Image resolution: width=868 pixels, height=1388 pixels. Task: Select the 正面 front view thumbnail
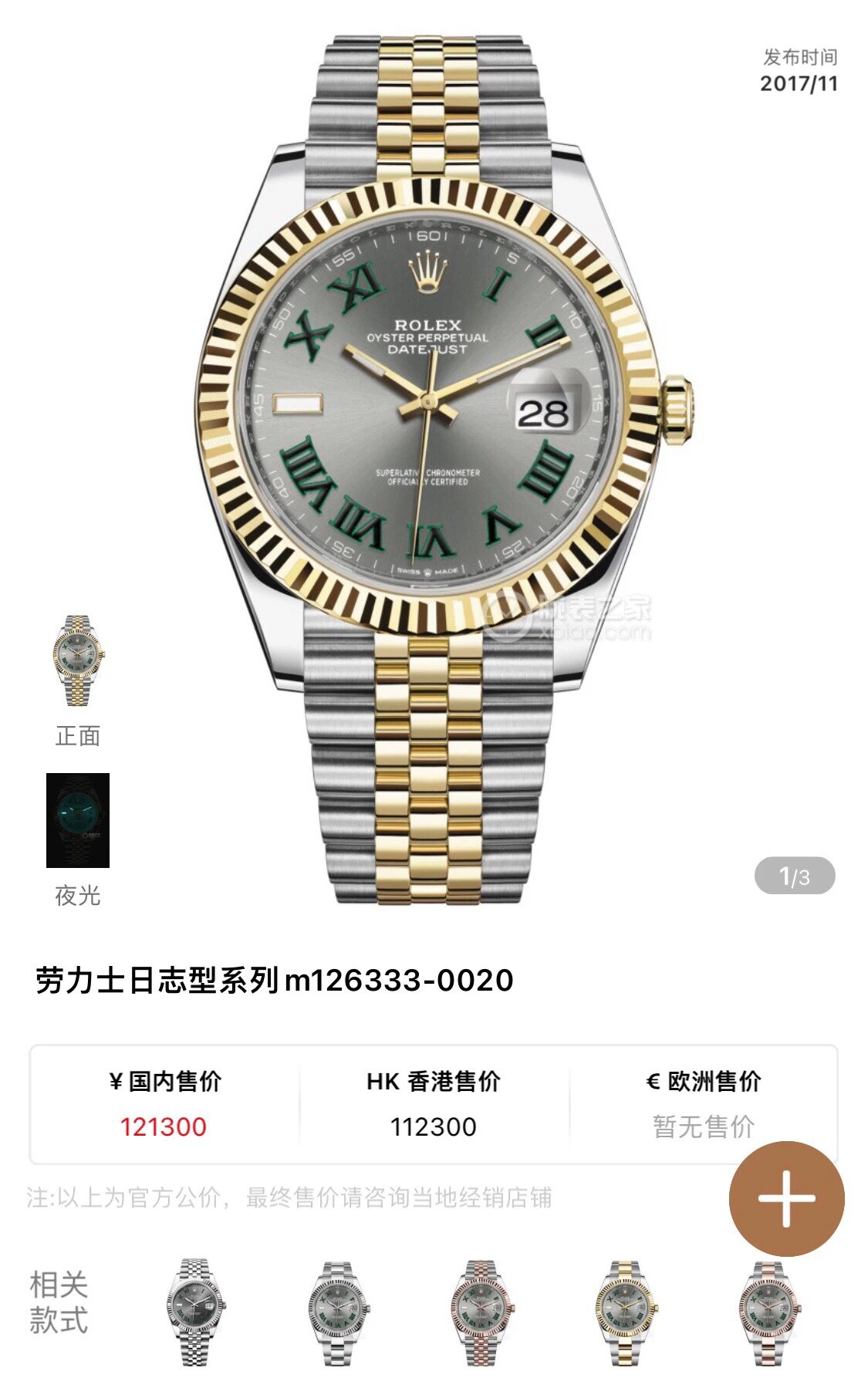[78, 661]
